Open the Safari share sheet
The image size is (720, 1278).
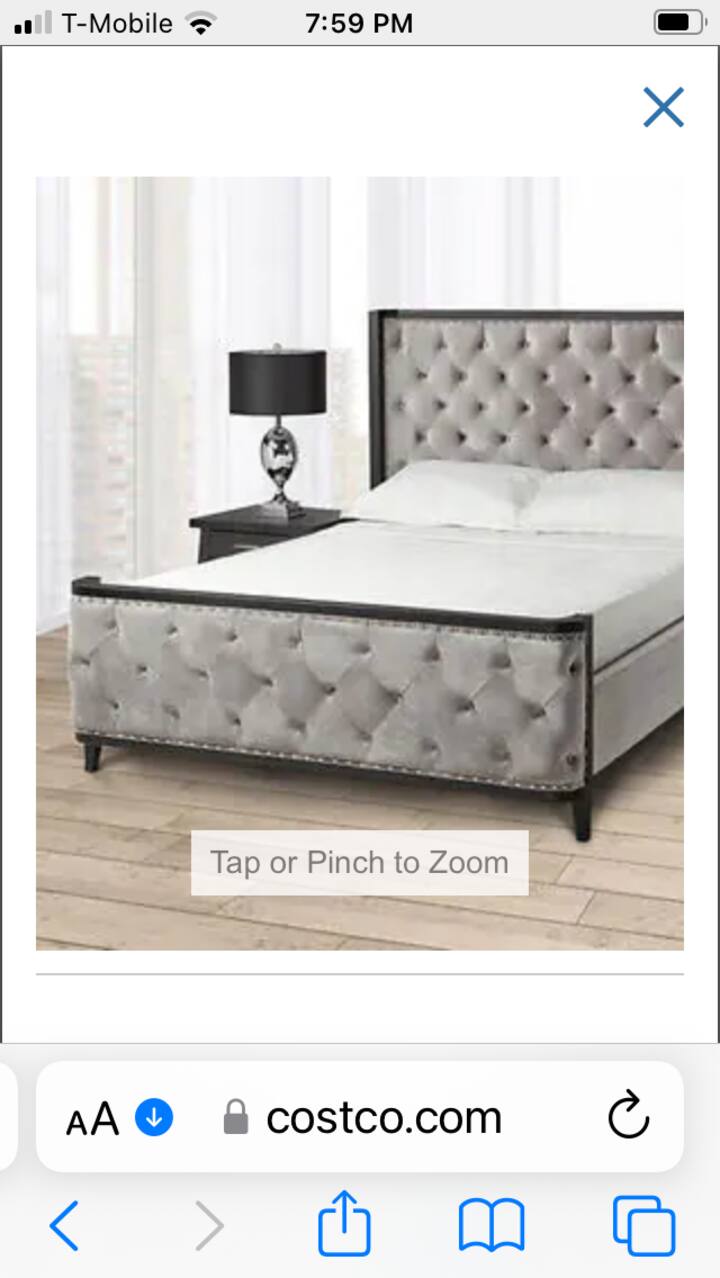(x=344, y=1223)
